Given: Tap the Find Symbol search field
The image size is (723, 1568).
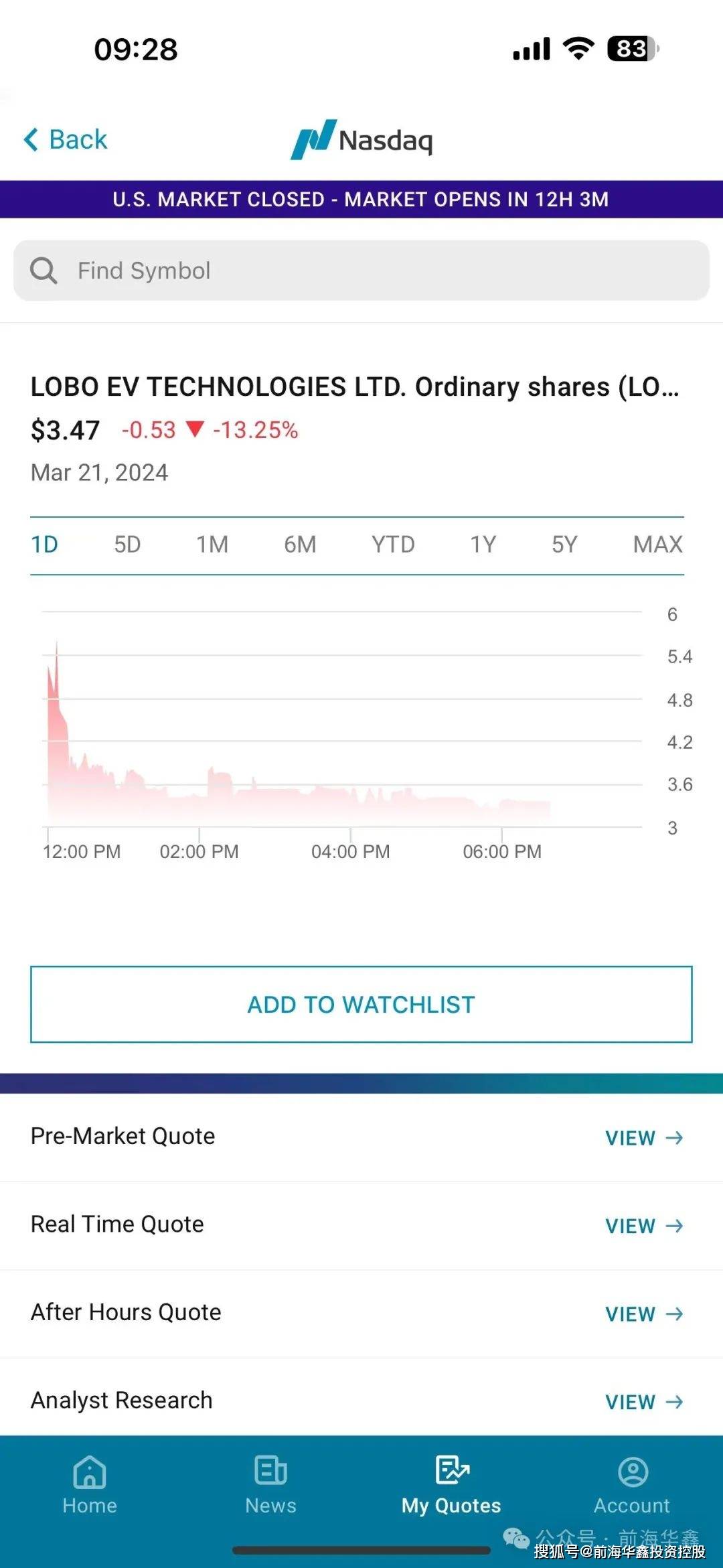Looking at the screenshot, I should pyautogui.click(x=268, y=271).
